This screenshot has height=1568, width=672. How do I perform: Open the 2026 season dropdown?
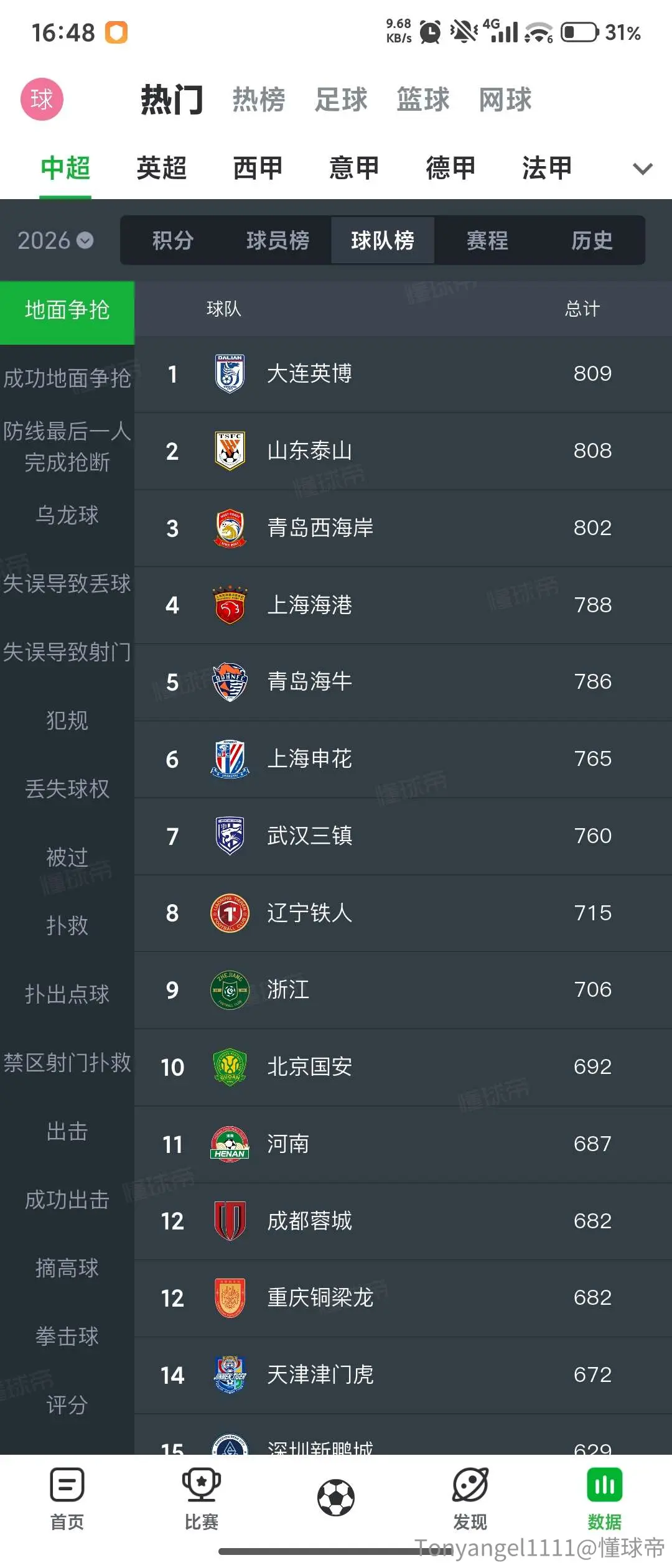point(55,240)
